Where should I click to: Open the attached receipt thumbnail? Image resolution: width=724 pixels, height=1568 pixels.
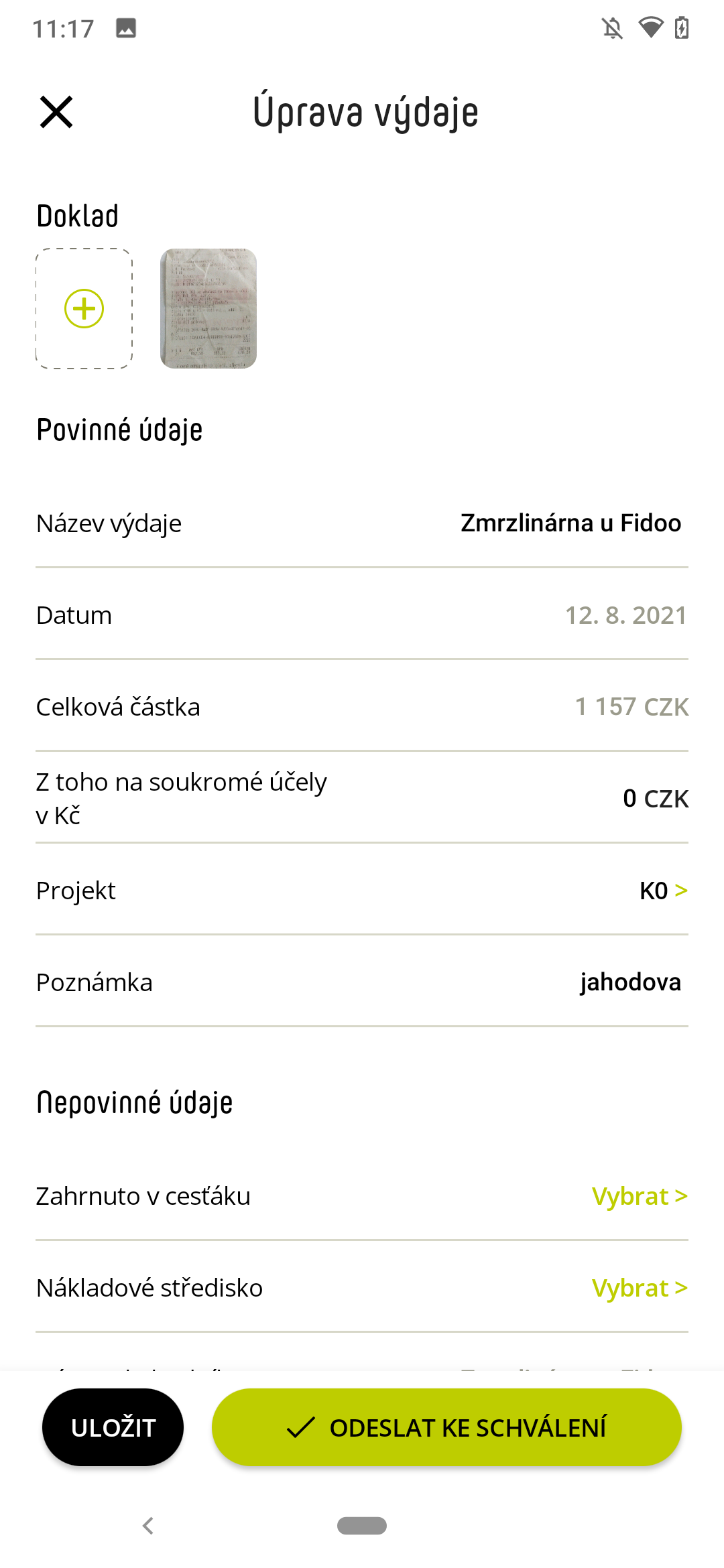click(x=208, y=309)
